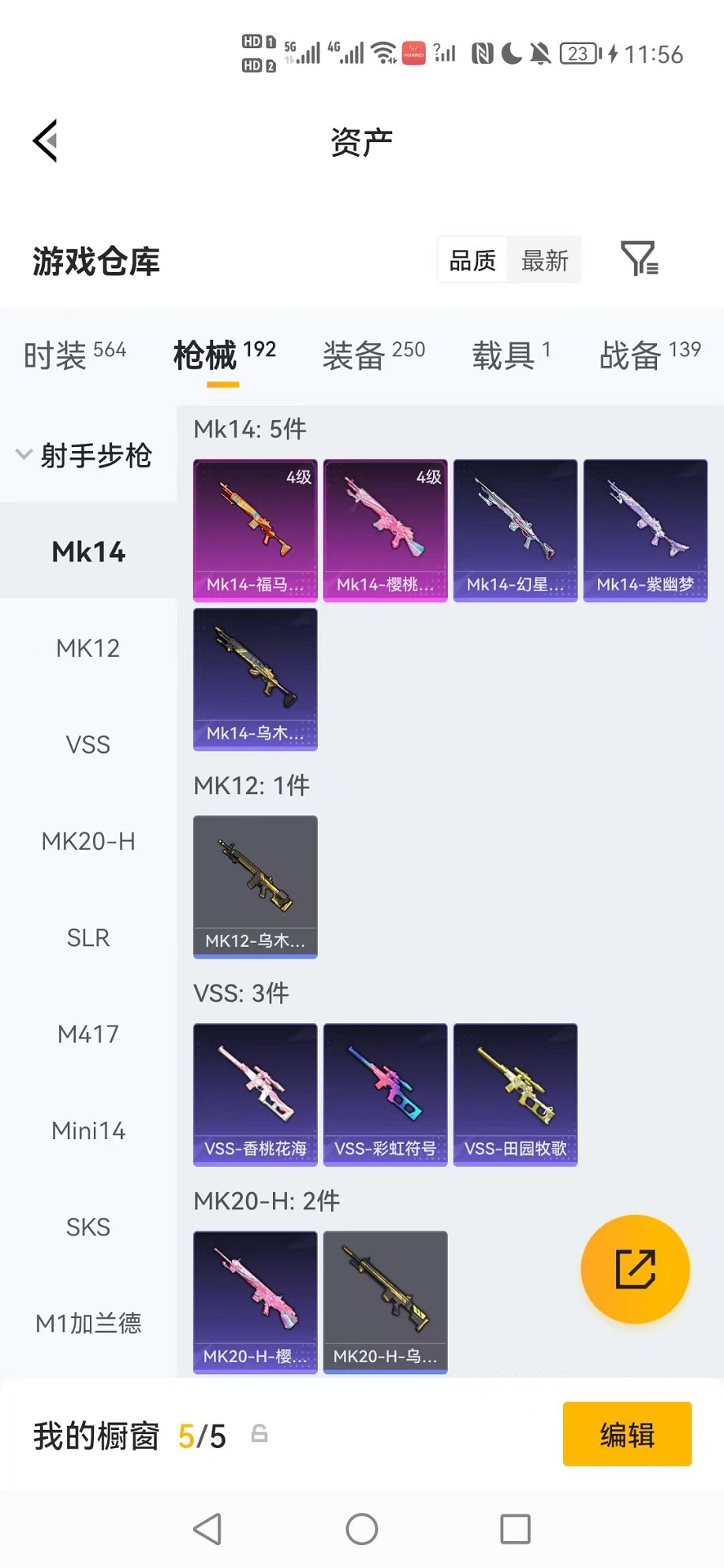Open the MK12-乌木 skin tile
Screen dimensions: 724x1568
[255, 886]
